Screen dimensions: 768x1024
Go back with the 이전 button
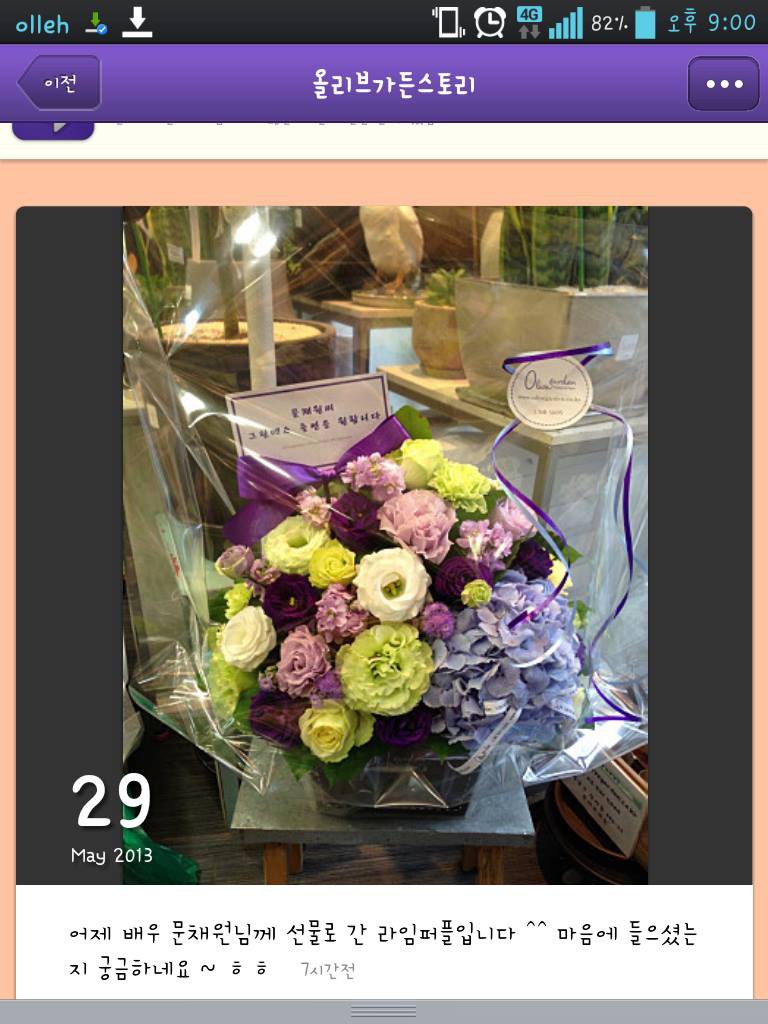coord(60,83)
